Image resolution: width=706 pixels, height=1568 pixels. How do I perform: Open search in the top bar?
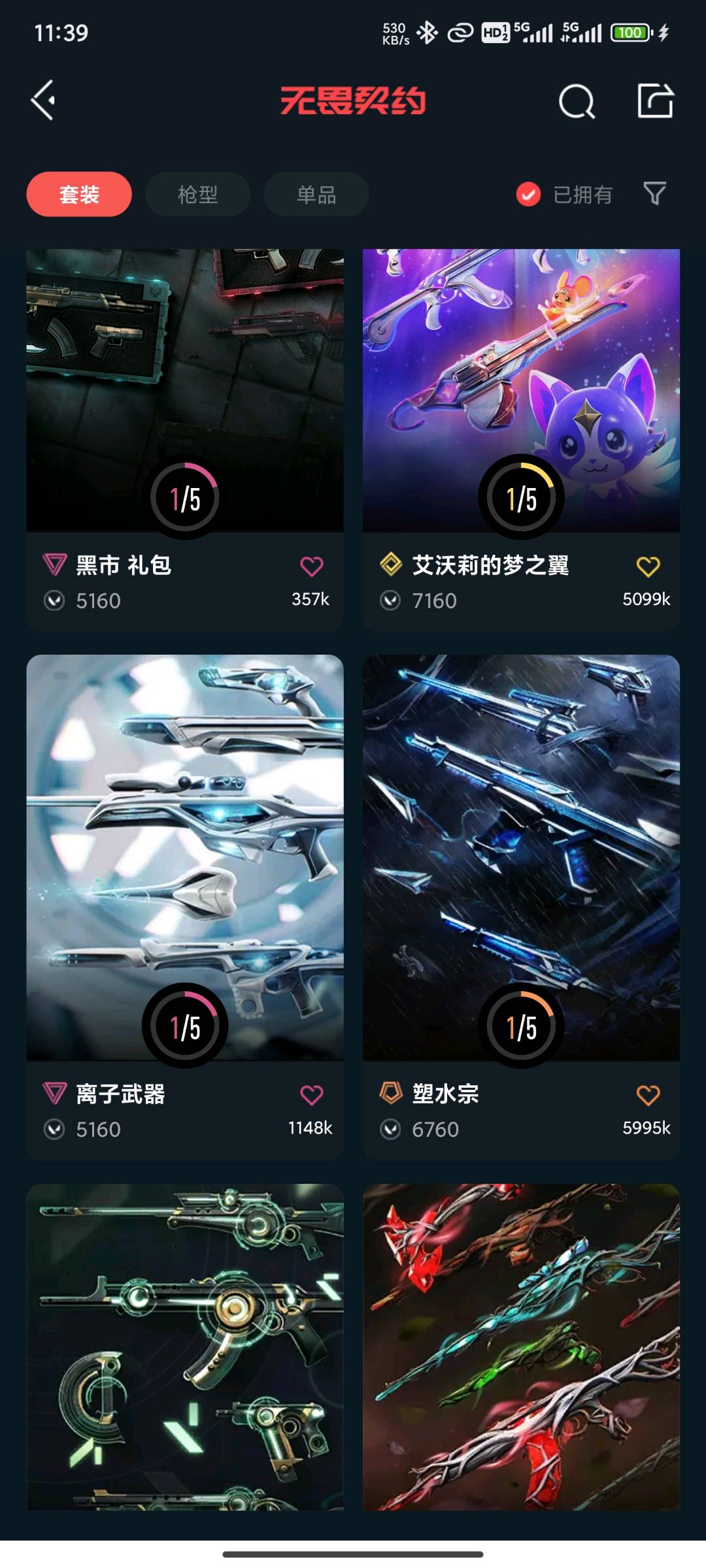(x=577, y=102)
